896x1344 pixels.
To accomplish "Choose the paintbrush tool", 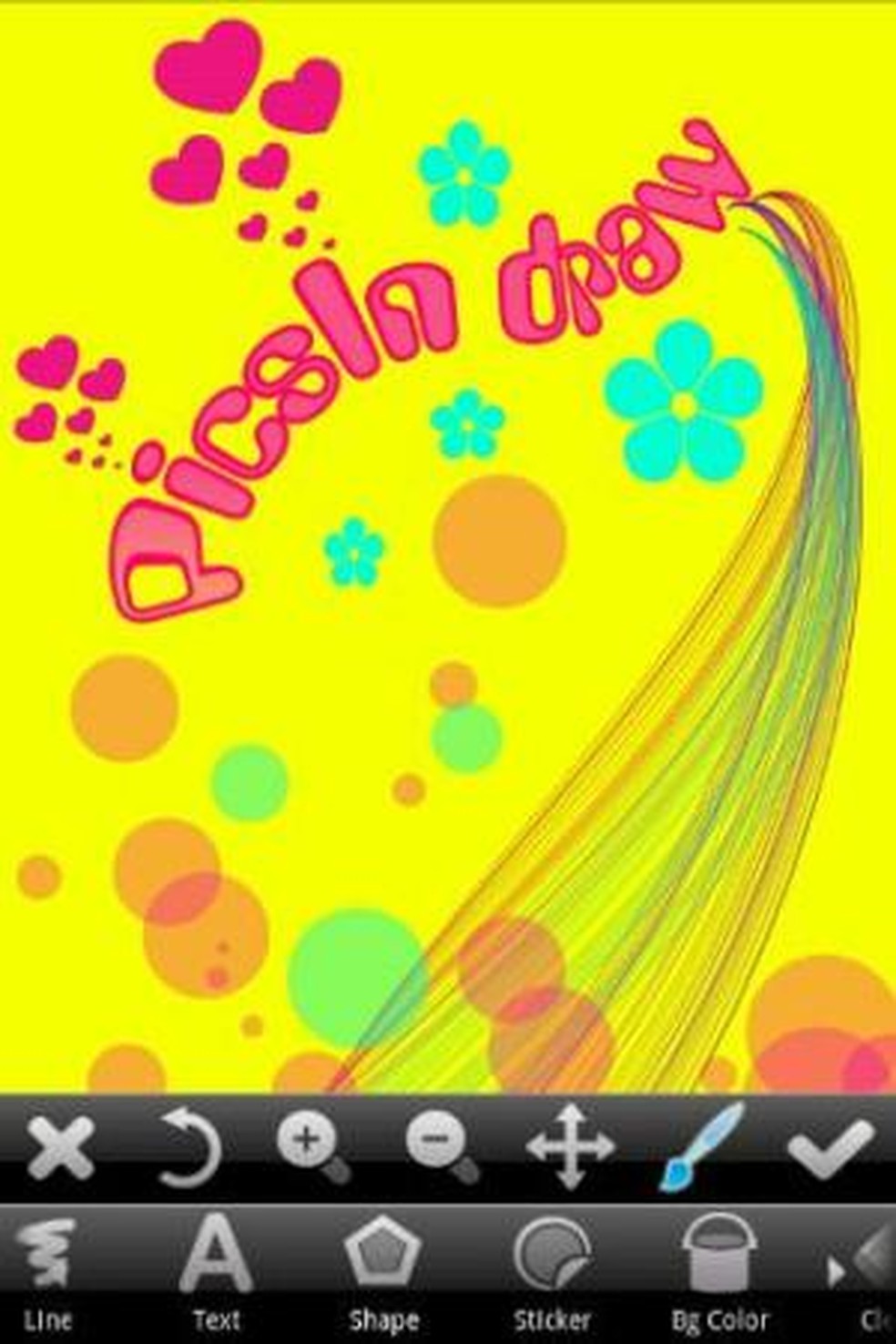I will 700,1146.
